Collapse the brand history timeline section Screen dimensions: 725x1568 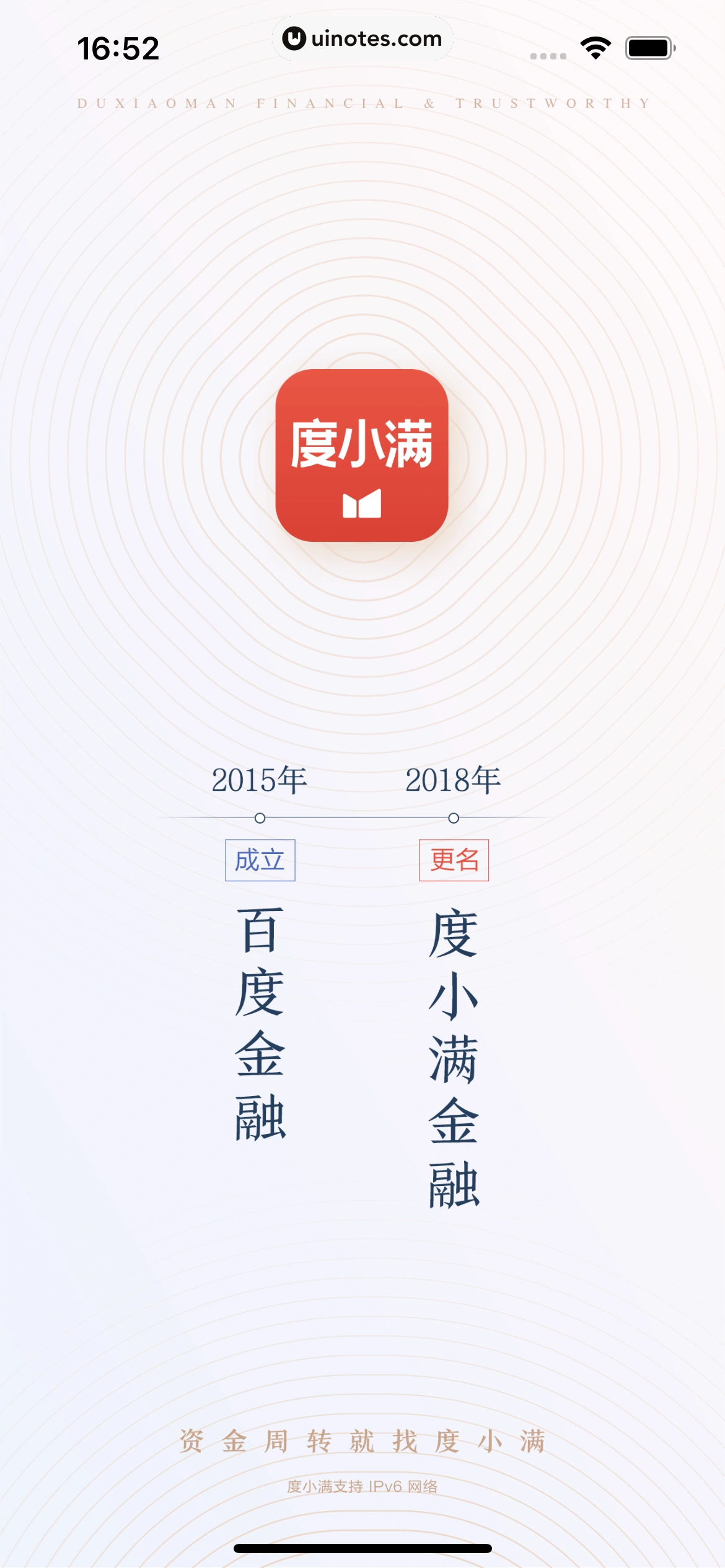(x=362, y=817)
